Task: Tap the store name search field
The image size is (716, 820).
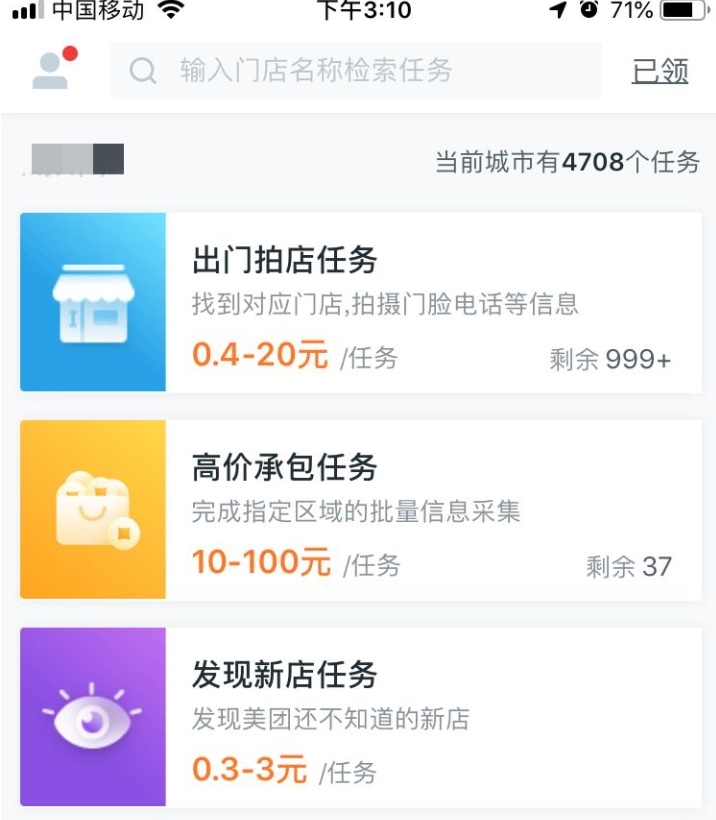Action: click(x=355, y=71)
